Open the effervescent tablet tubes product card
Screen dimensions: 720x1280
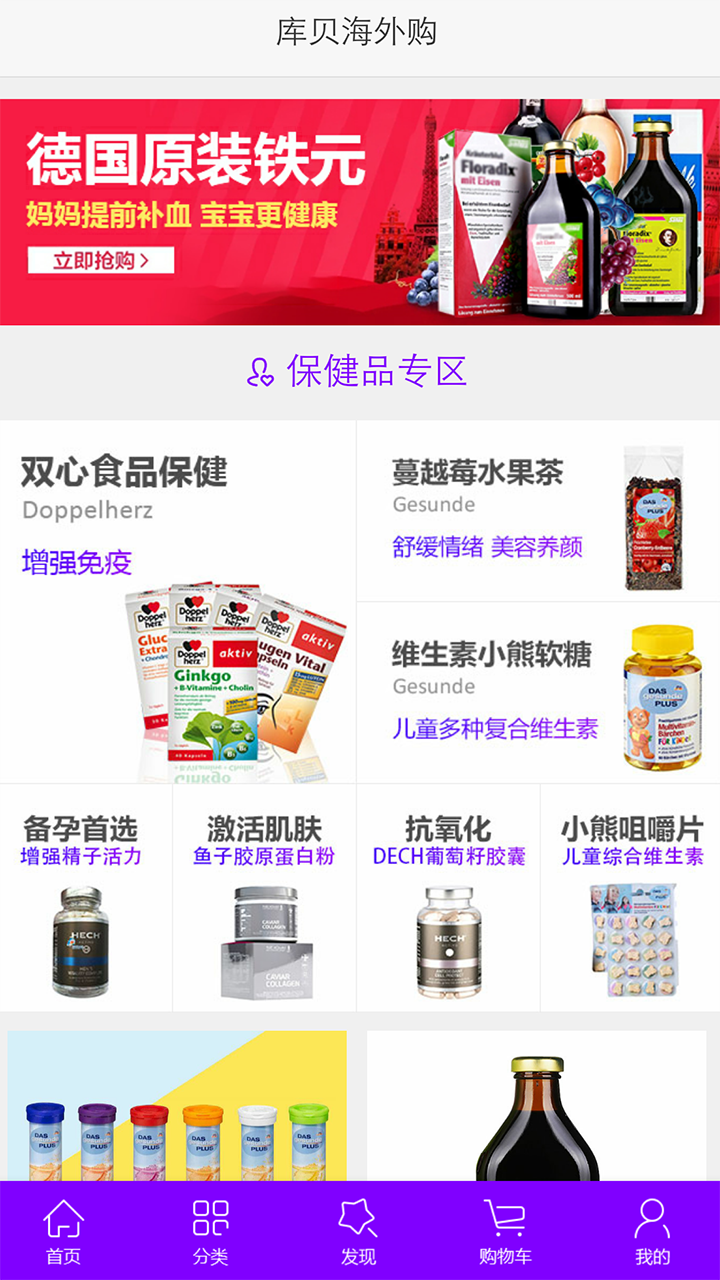pyautogui.click(x=177, y=1105)
